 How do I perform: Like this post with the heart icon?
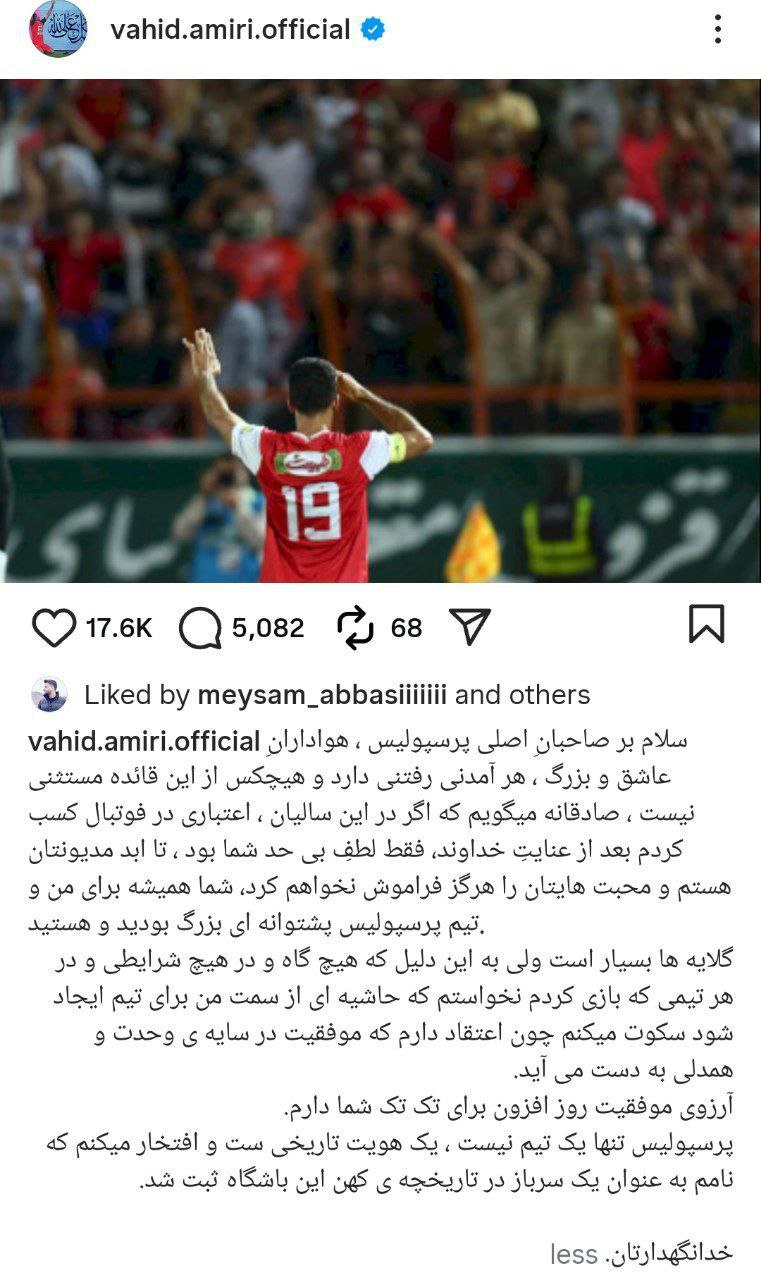pos(54,628)
